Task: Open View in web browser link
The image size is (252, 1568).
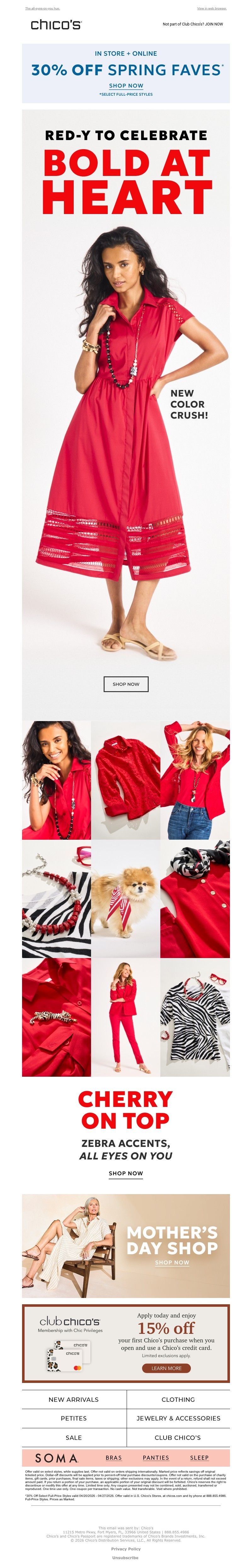Action: pos(211,8)
